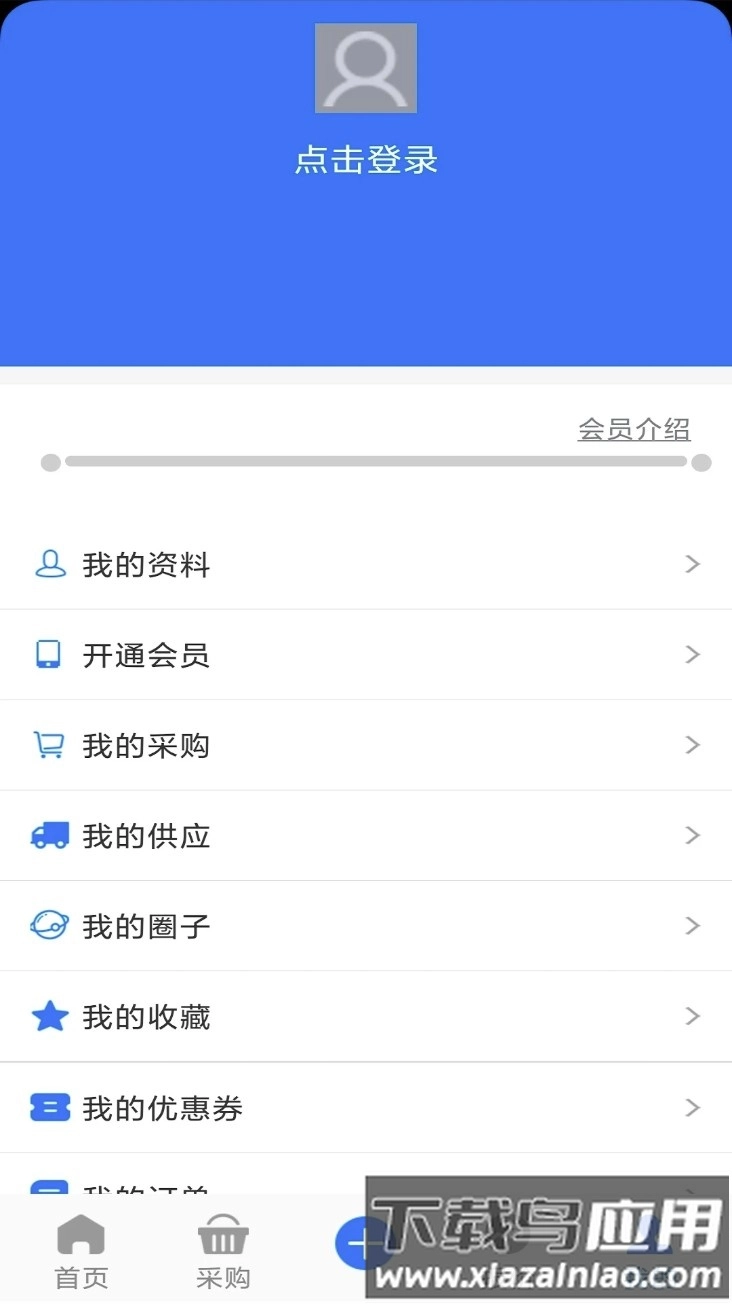Viewport: 732px width, 1304px height.
Task: View 我的圈子
Action: click(366, 926)
